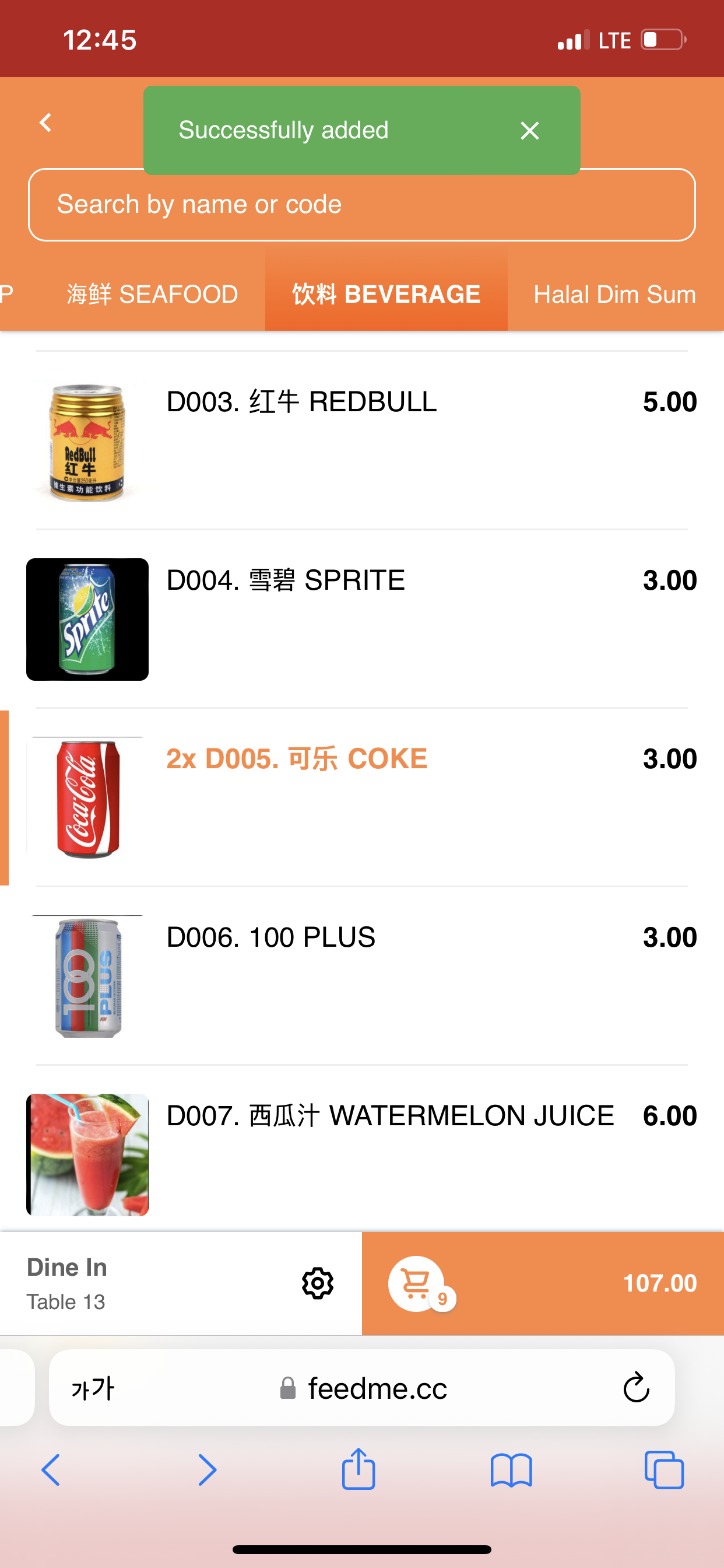Open the Halal Dim Sum category
This screenshot has height=1568, width=724.
614,295
